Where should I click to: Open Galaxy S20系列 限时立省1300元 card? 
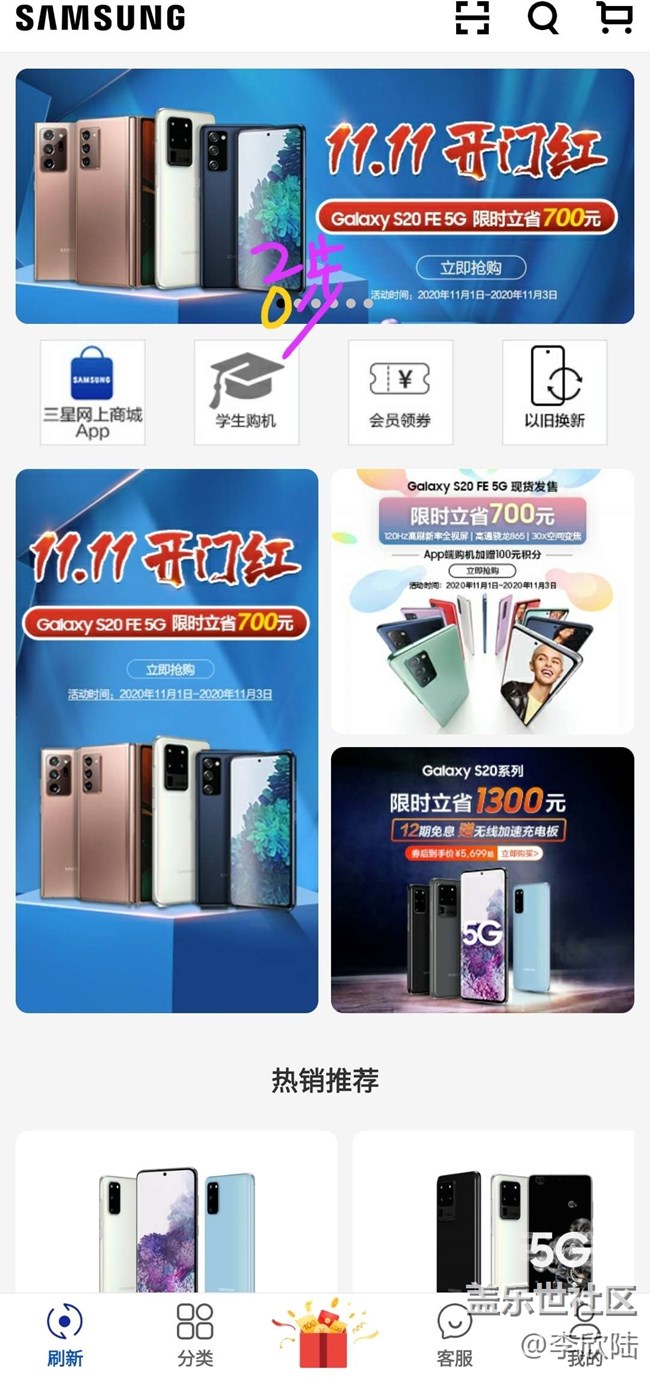click(482, 879)
